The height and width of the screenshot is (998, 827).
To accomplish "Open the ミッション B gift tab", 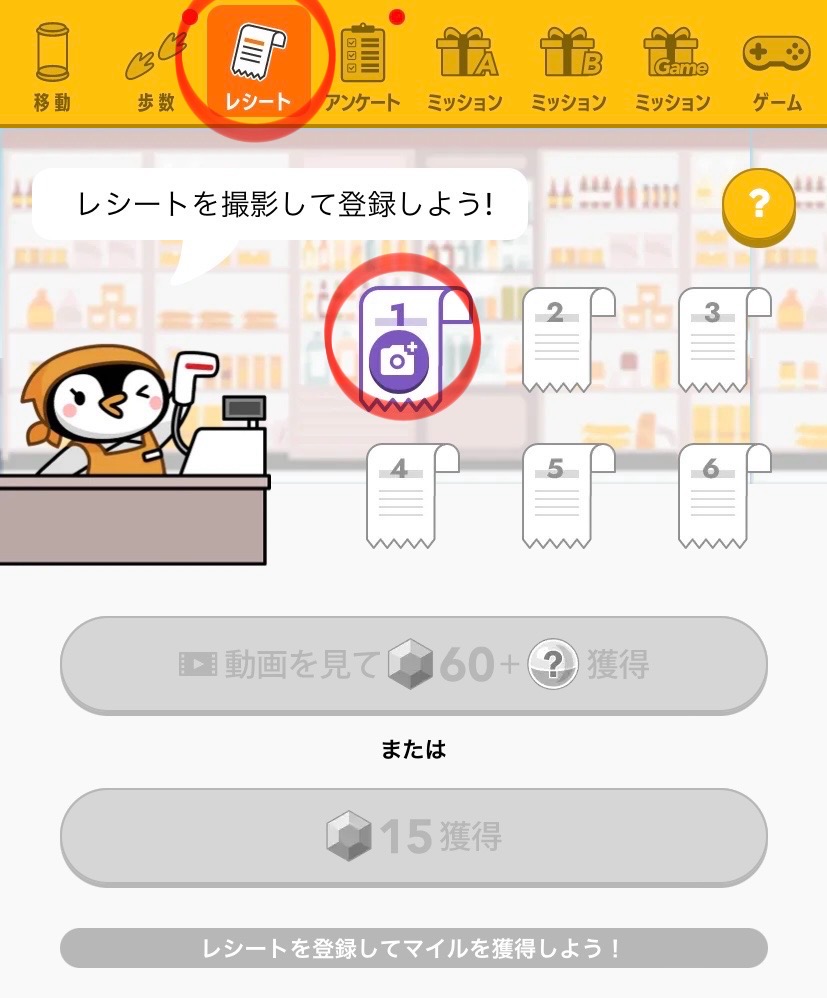I will point(569,64).
